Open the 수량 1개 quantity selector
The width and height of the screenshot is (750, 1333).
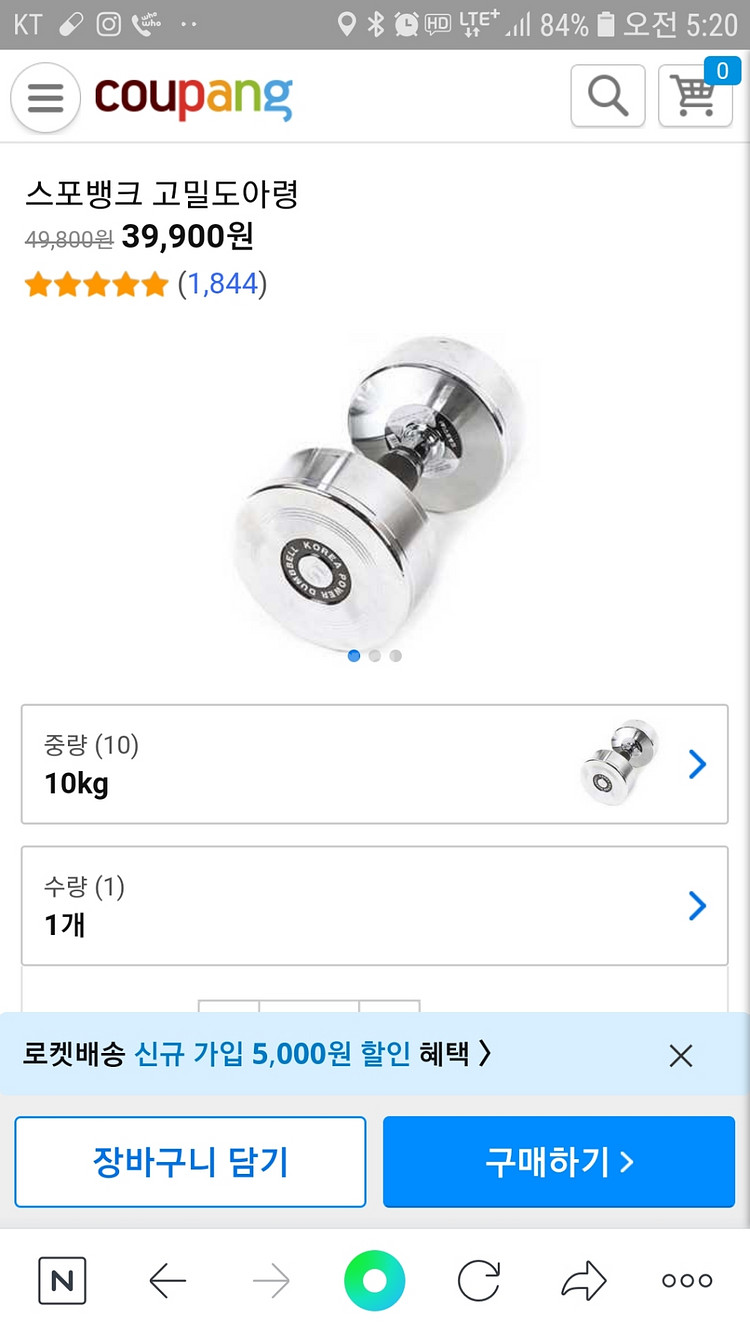[x=374, y=905]
